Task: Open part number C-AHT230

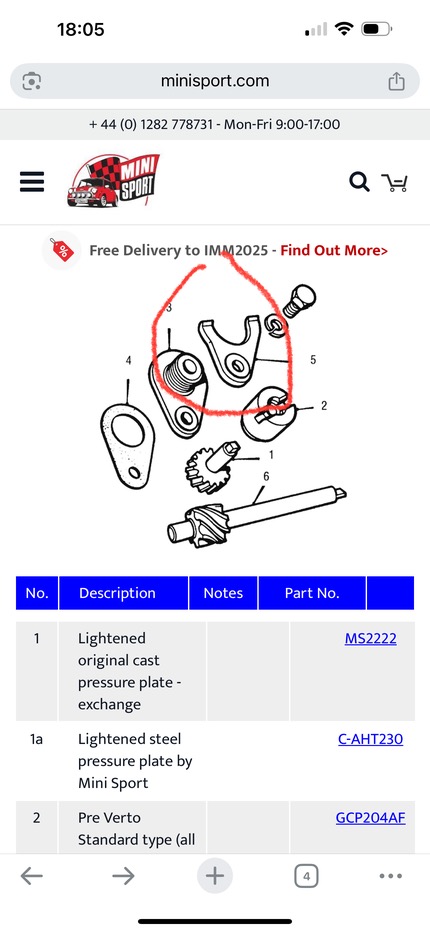Action: 371,739
